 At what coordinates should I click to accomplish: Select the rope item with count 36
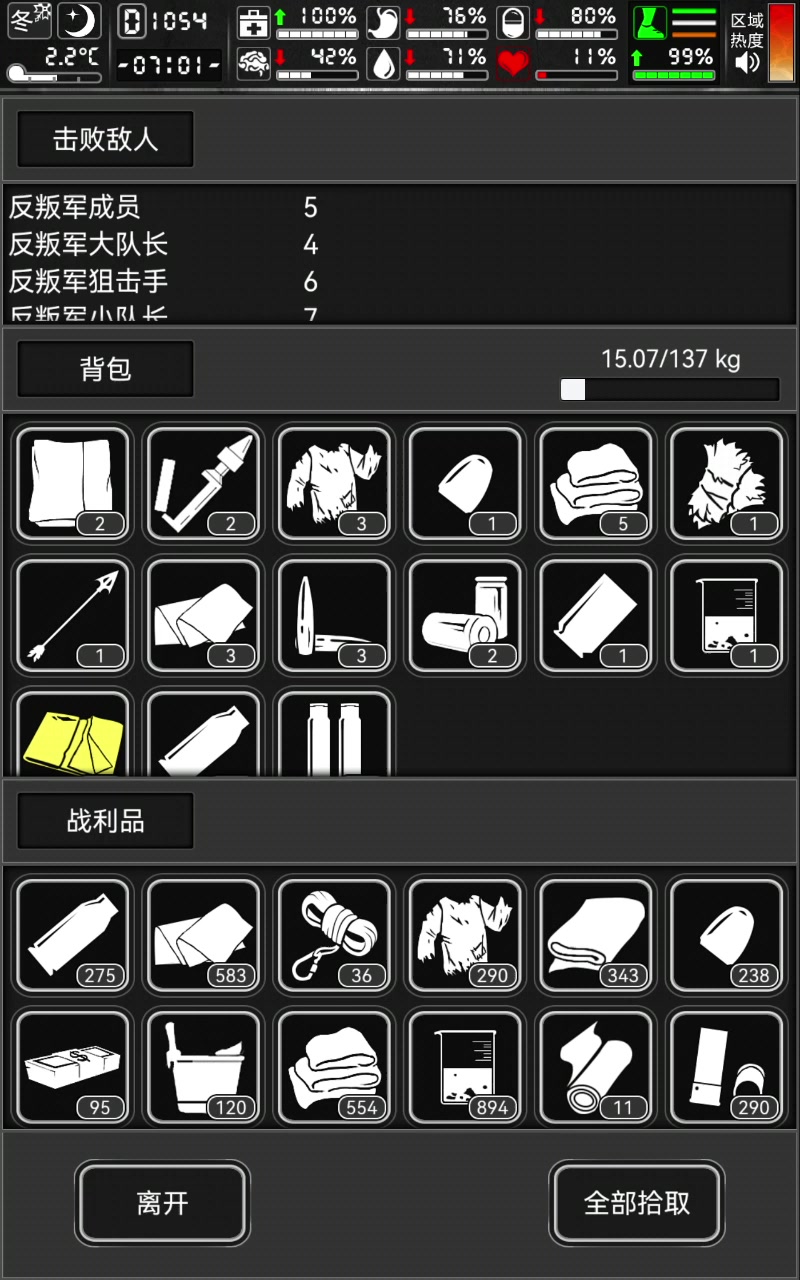click(334, 935)
